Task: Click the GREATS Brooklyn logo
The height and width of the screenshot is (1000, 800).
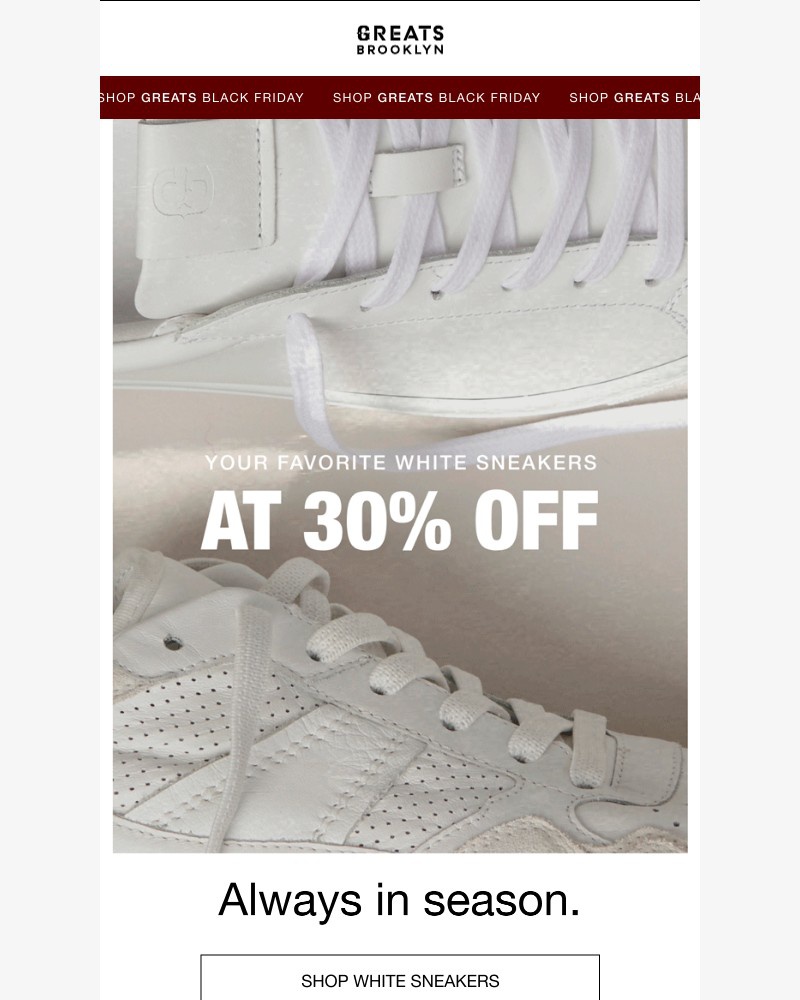Action: pos(399,38)
